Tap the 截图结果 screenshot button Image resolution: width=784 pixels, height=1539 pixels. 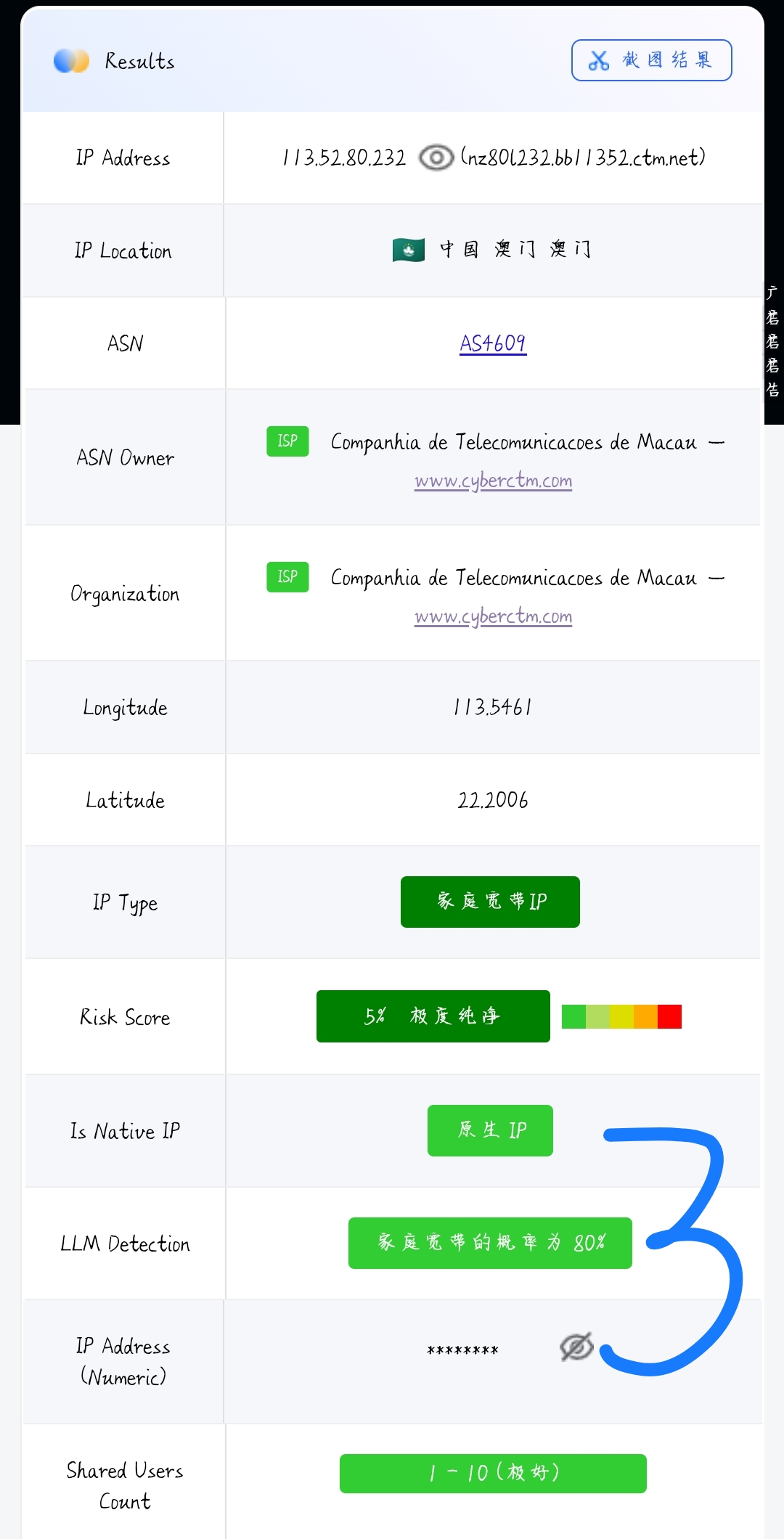pos(651,60)
